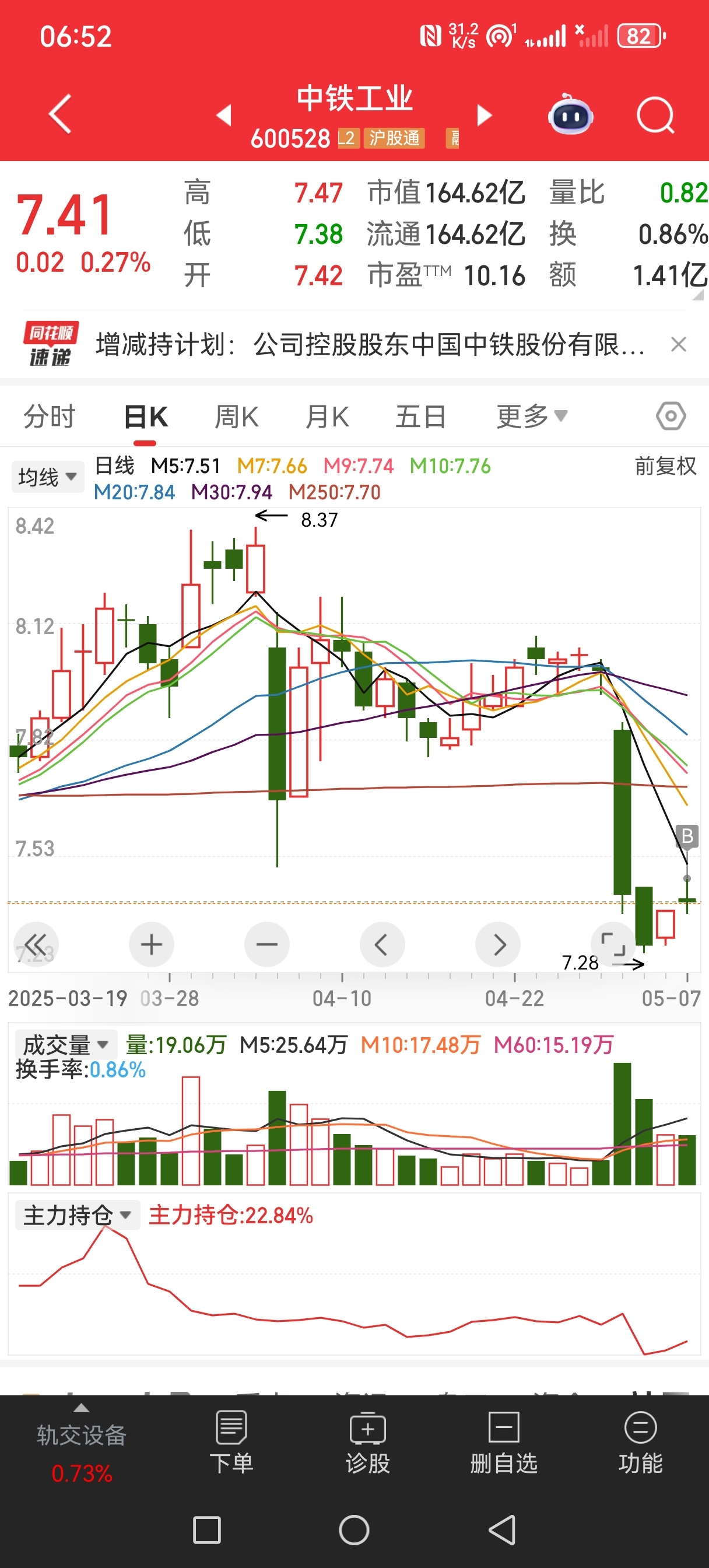
Task: Change the 前复权 adjustment mode
Action: [x=665, y=466]
